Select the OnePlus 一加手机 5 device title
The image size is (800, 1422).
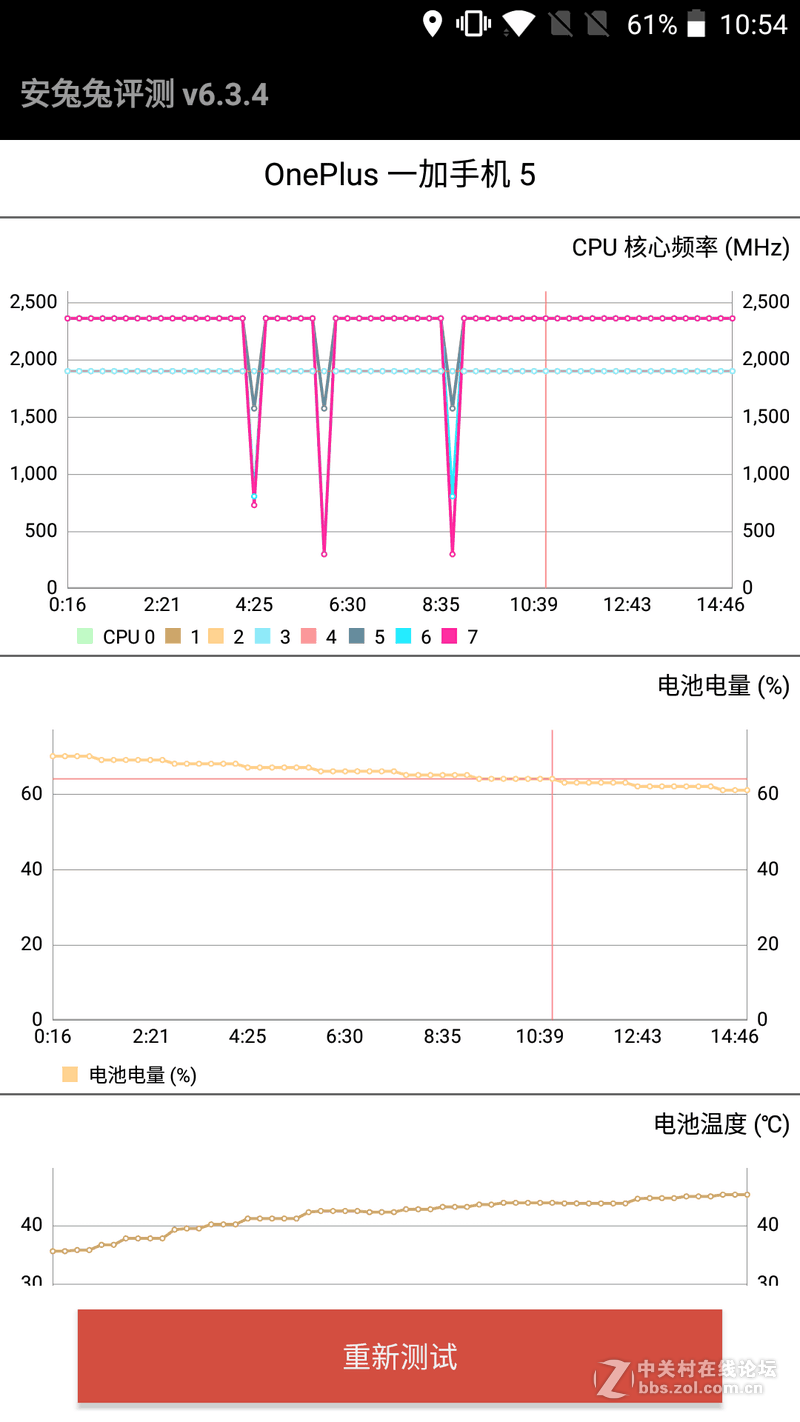click(400, 174)
